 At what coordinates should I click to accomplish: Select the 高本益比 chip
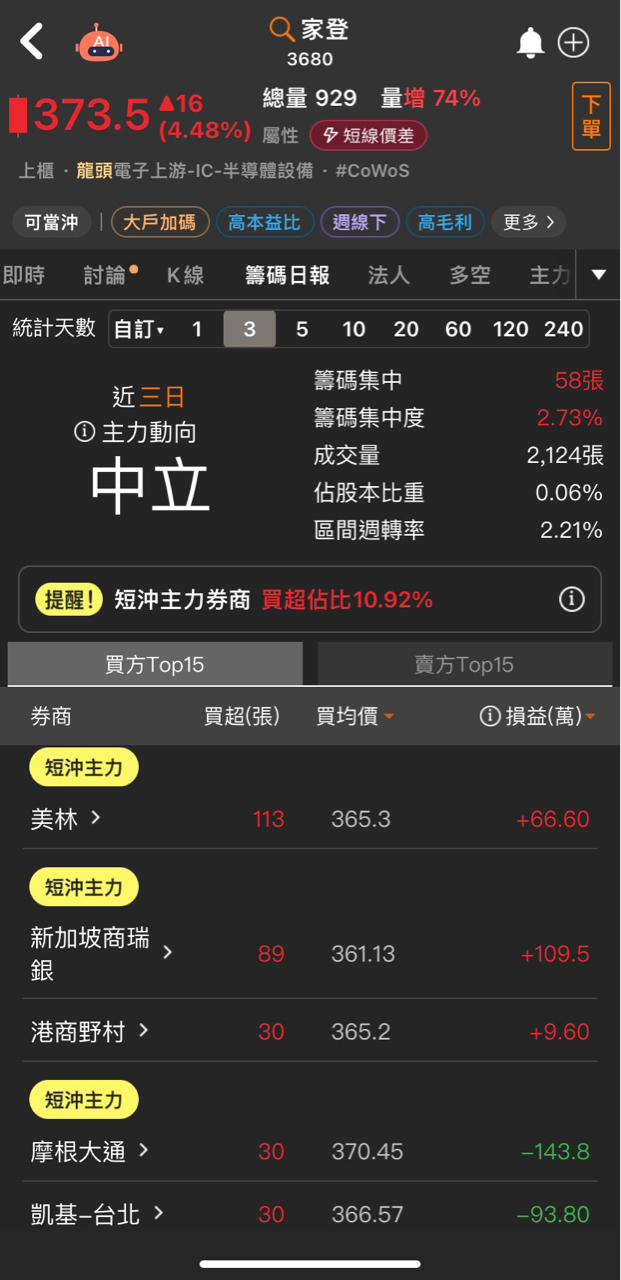pos(264,222)
